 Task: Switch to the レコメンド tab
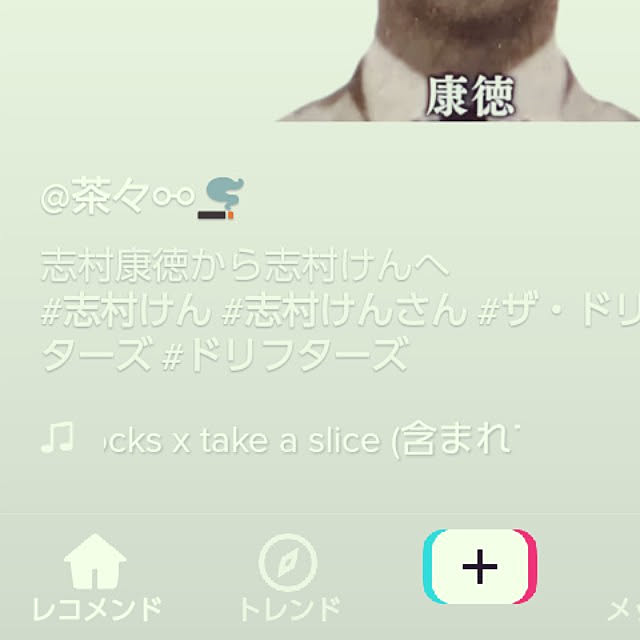point(95,577)
